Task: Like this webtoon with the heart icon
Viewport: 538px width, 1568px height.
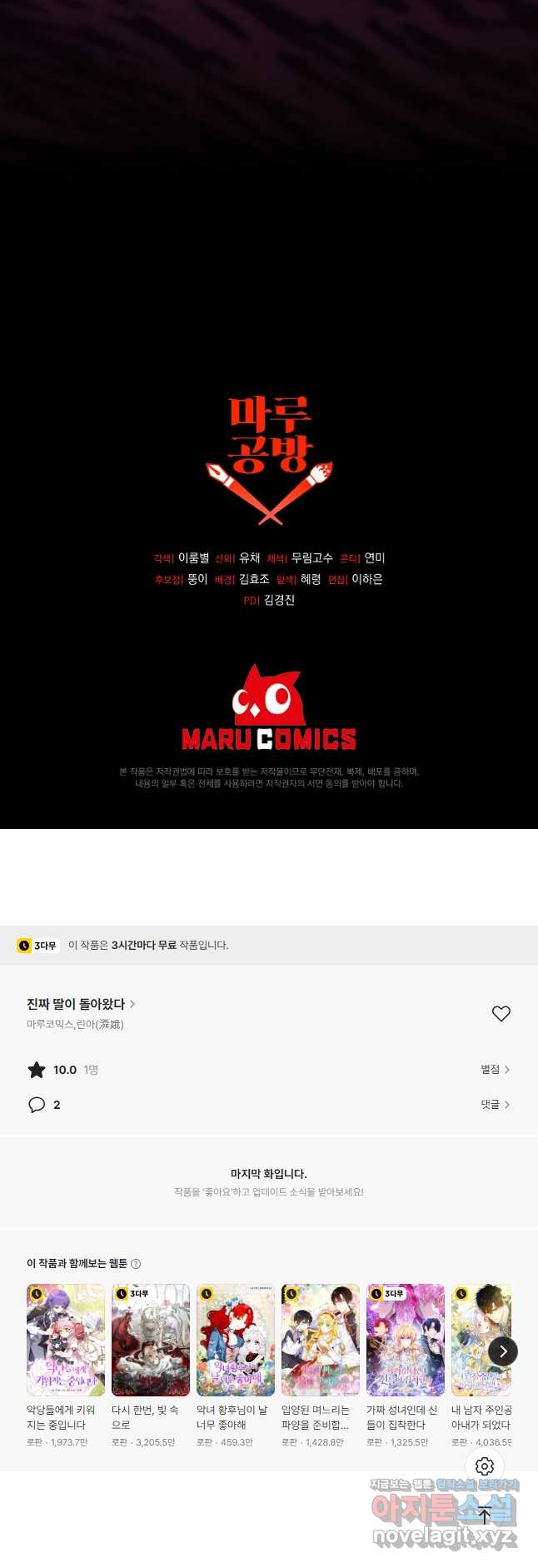Action: [501, 1013]
